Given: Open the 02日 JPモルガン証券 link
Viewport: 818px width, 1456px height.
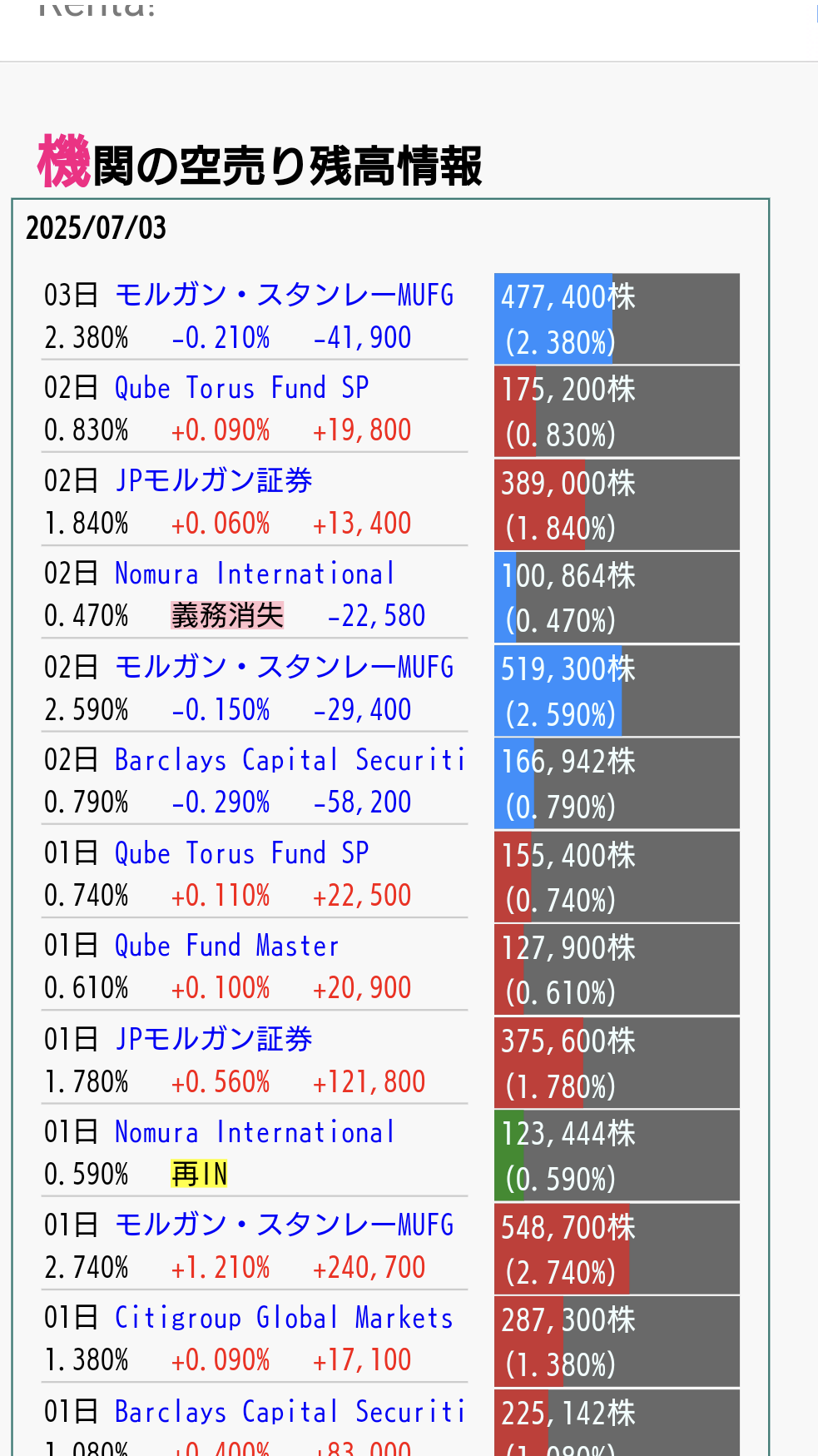Looking at the screenshot, I should pos(214,480).
